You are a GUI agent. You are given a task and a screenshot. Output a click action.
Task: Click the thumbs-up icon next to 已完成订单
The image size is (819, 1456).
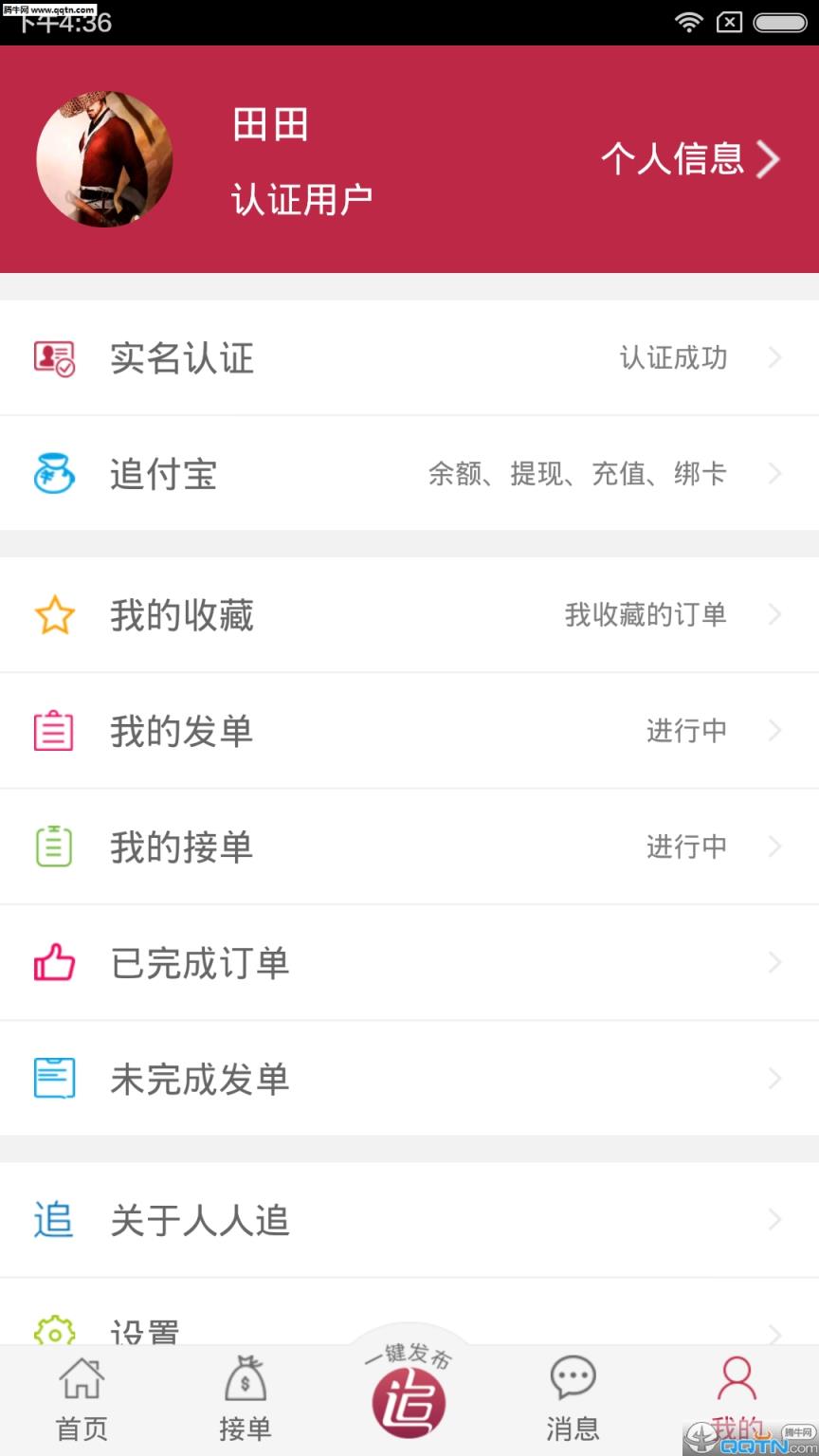[54, 962]
